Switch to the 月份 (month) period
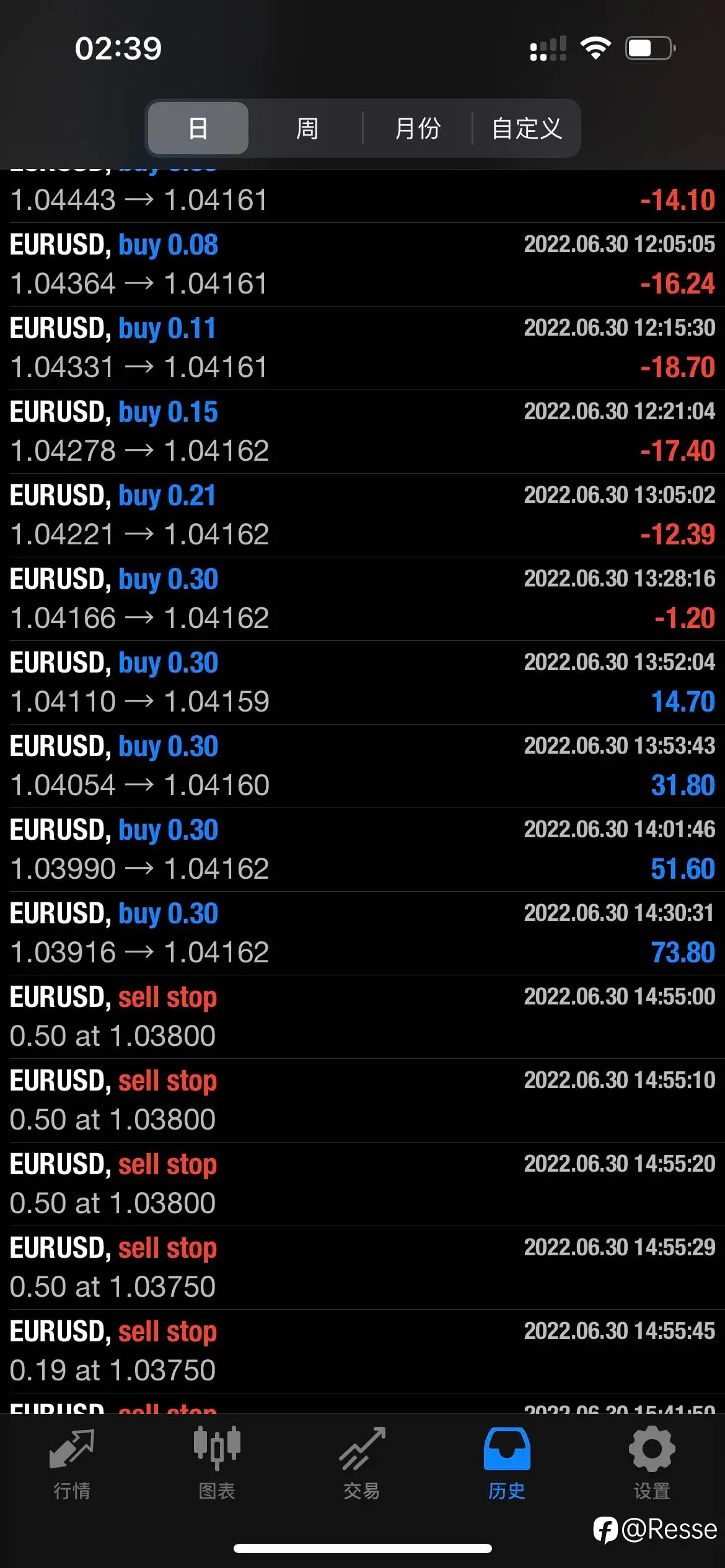Viewport: 725px width, 1568px height. pos(418,128)
